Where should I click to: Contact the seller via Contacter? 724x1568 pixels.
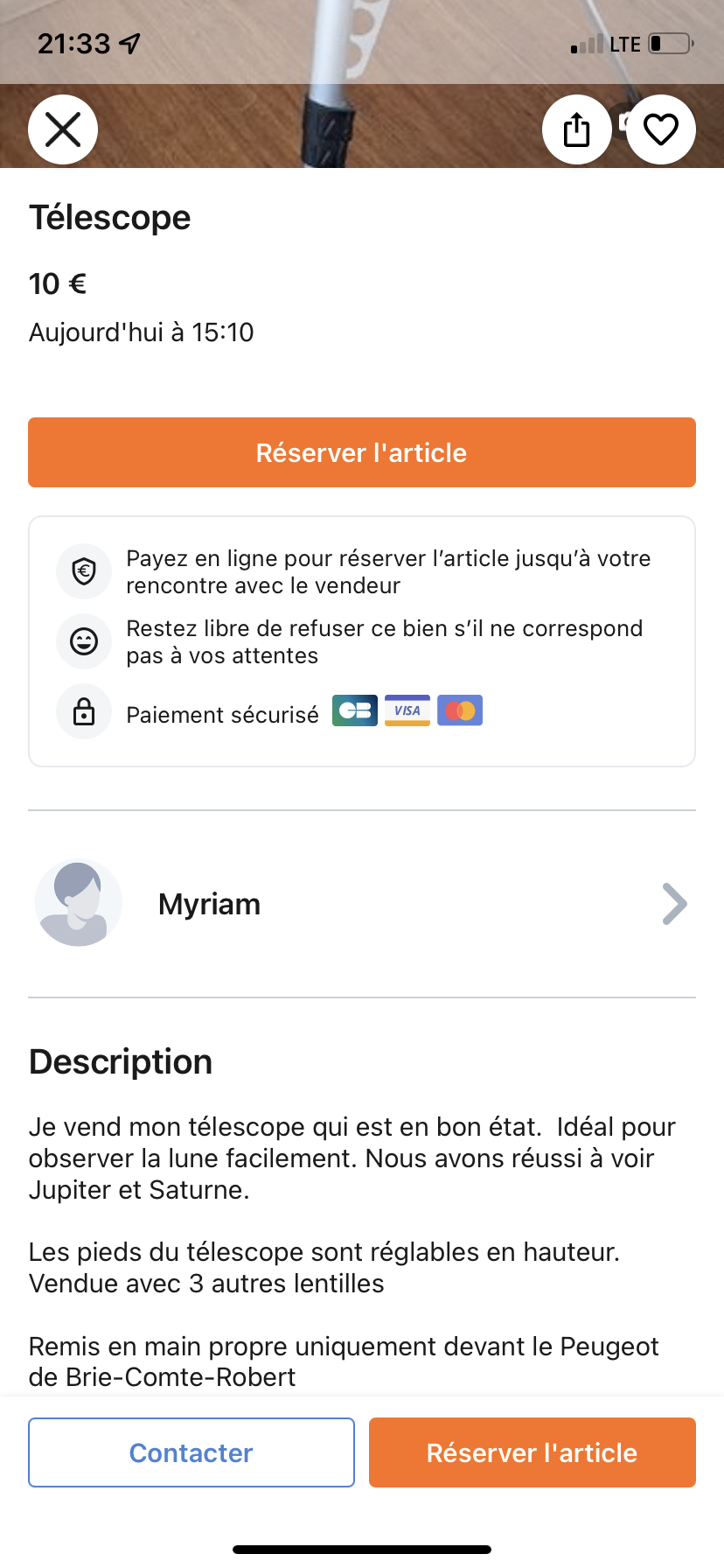(x=191, y=1452)
